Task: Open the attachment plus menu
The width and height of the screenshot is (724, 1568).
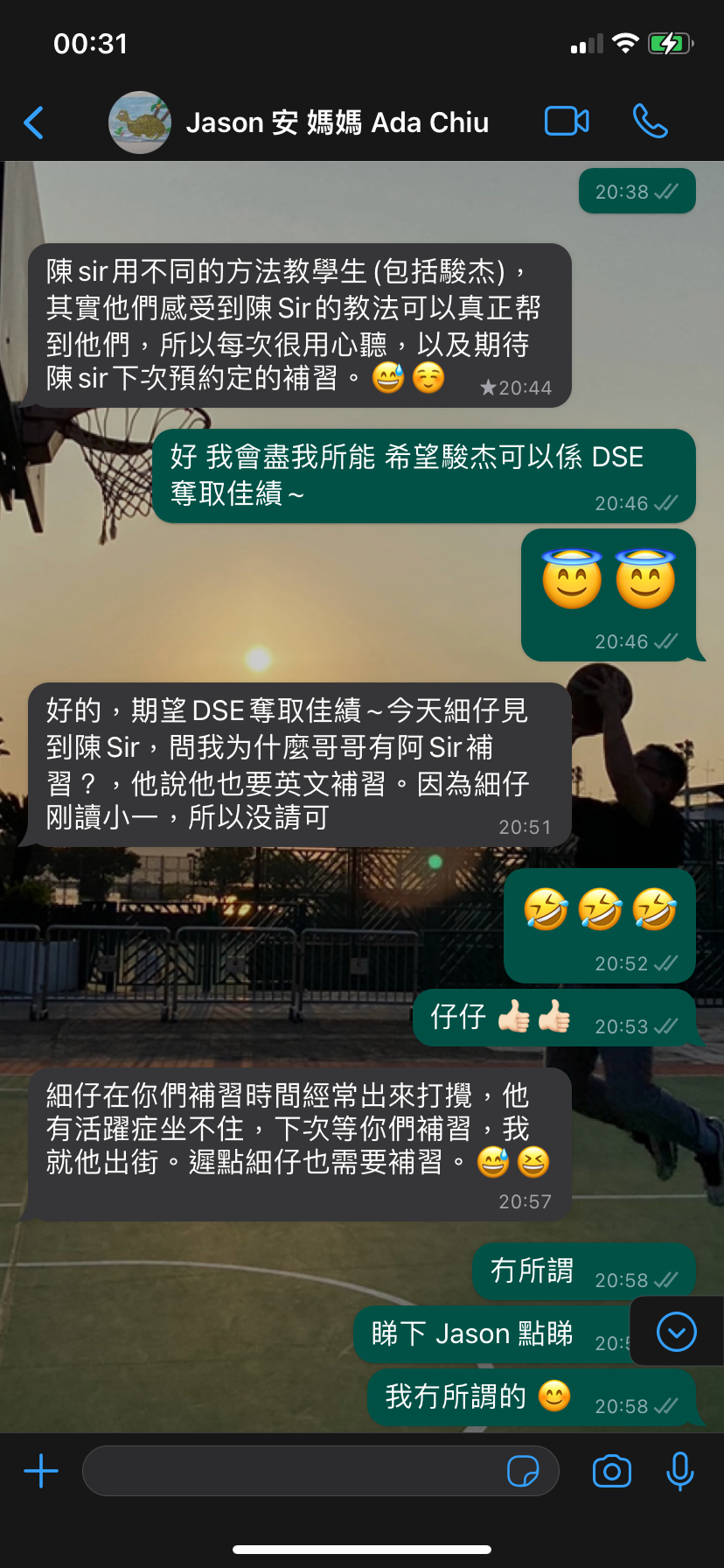Action: 41,1471
